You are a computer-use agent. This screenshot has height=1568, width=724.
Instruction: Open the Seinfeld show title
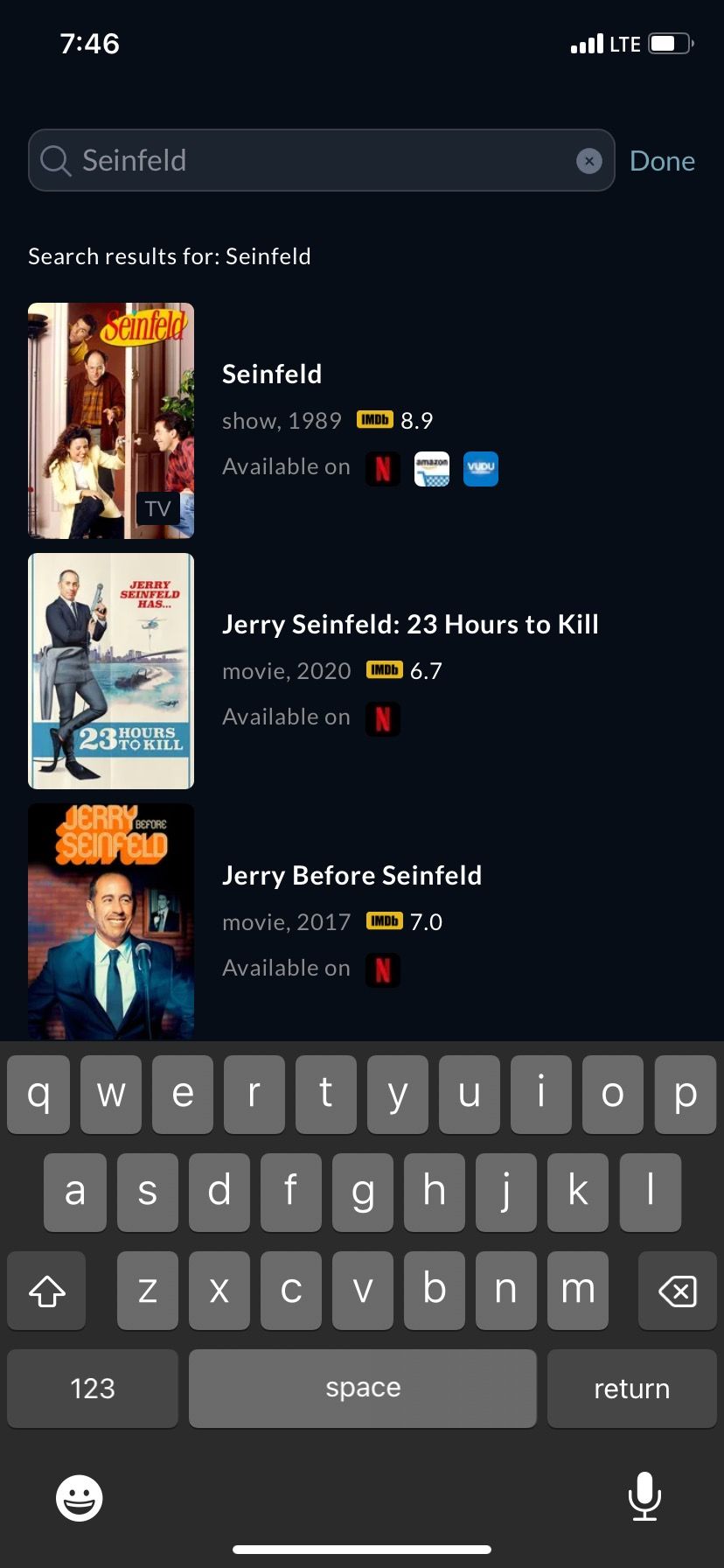(x=272, y=374)
